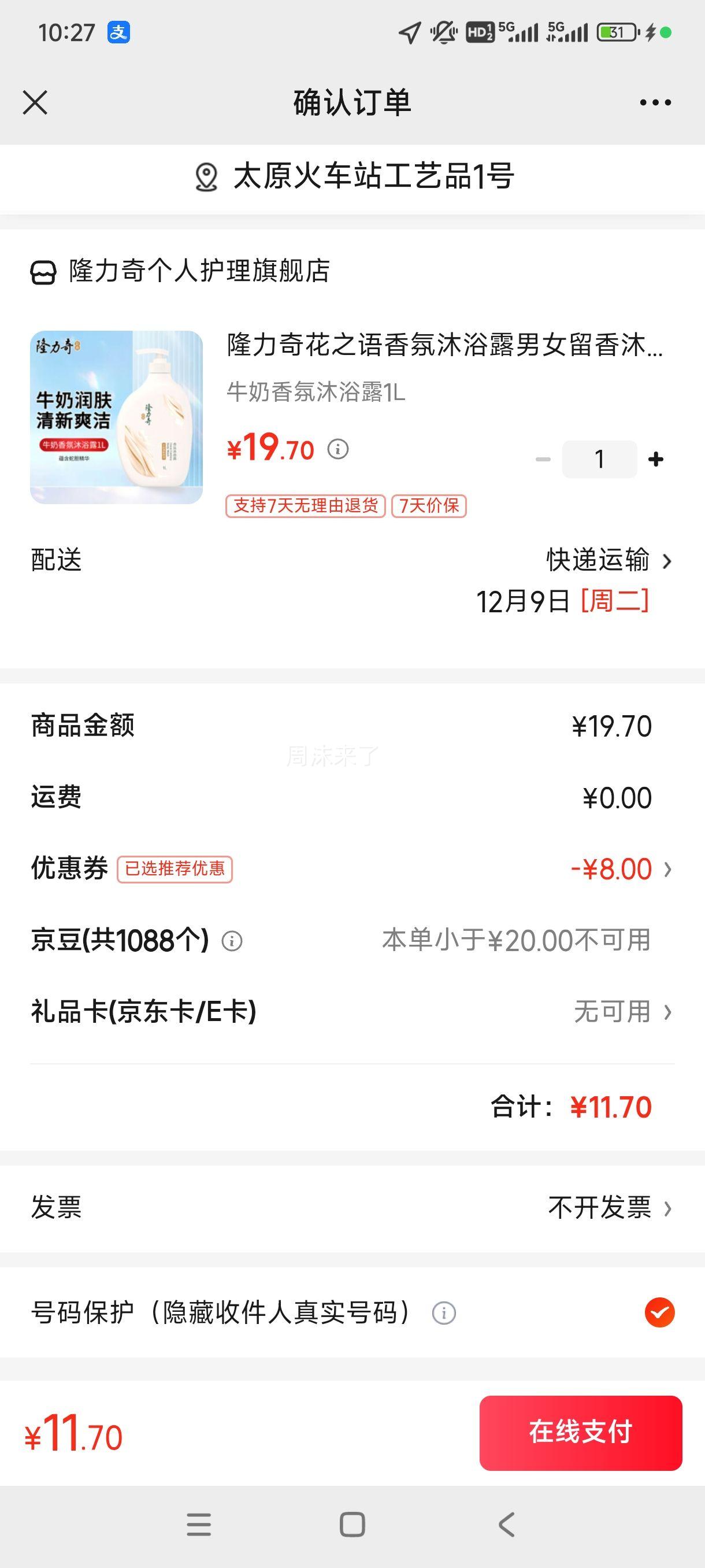
Task: Open 发票 invoice settings
Action: (x=608, y=1208)
